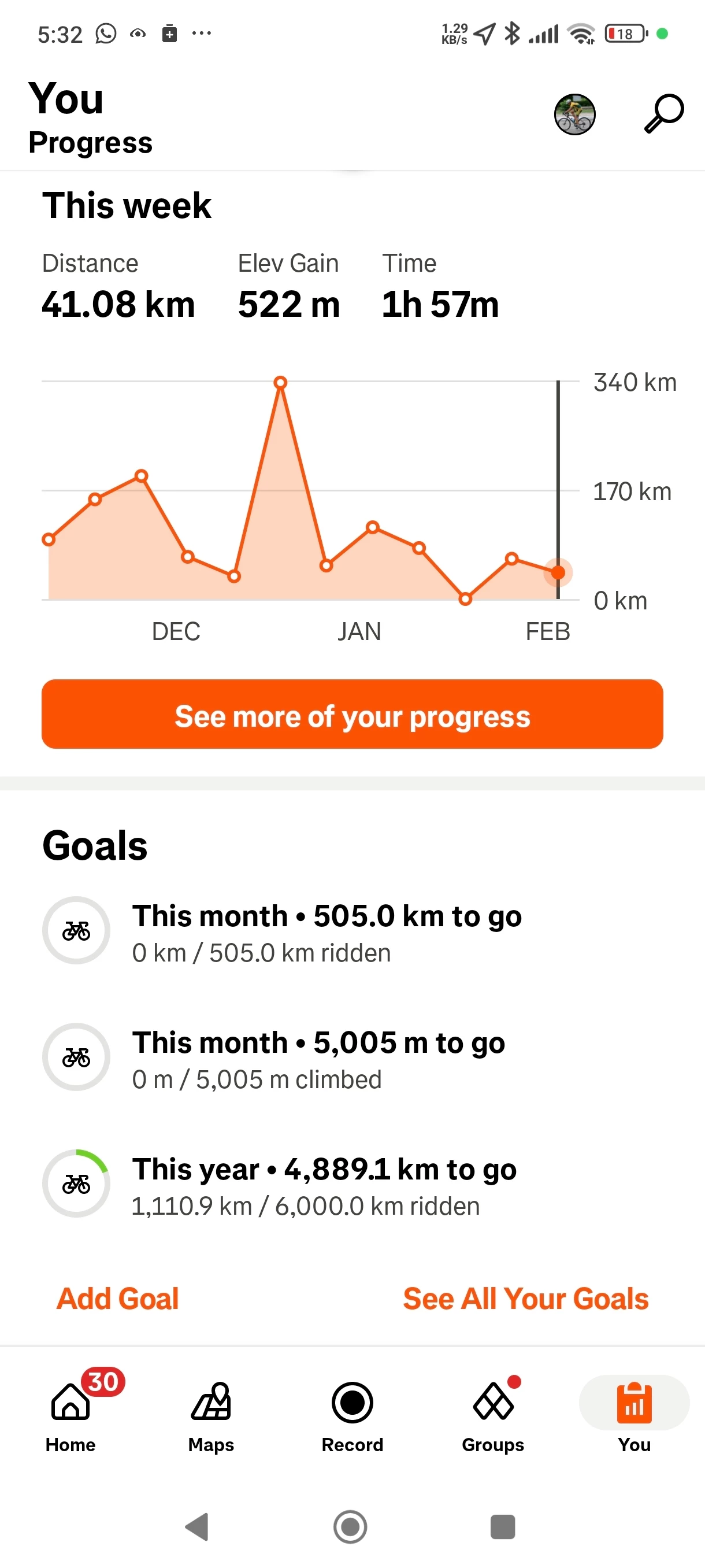
Task: Select the You tab
Action: (634, 1417)
